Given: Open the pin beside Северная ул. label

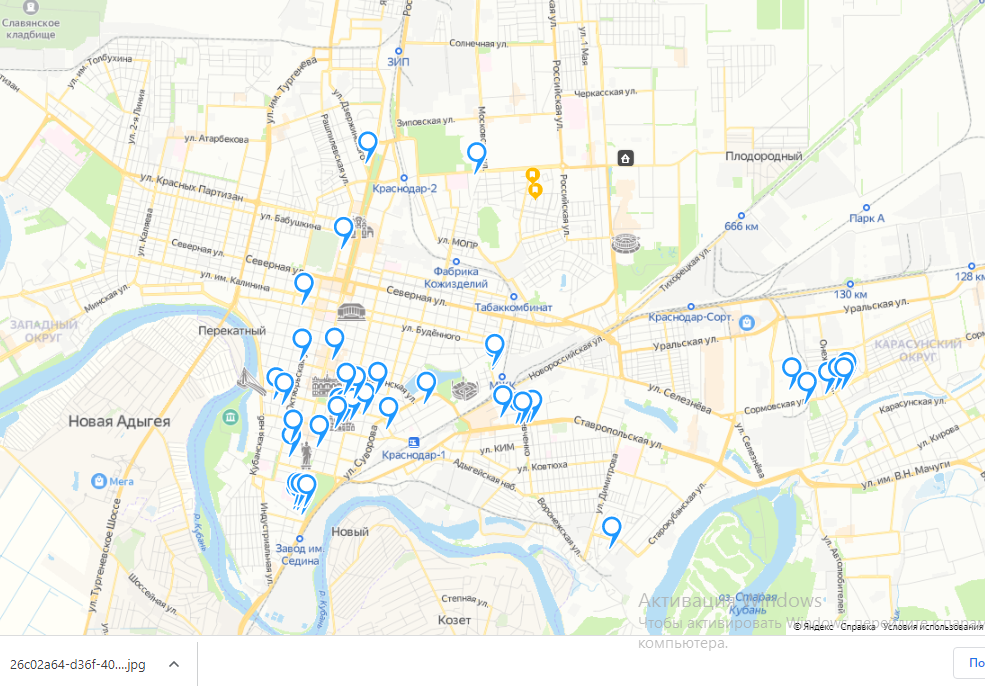Looking at the screenshot, I should (304, 285).
